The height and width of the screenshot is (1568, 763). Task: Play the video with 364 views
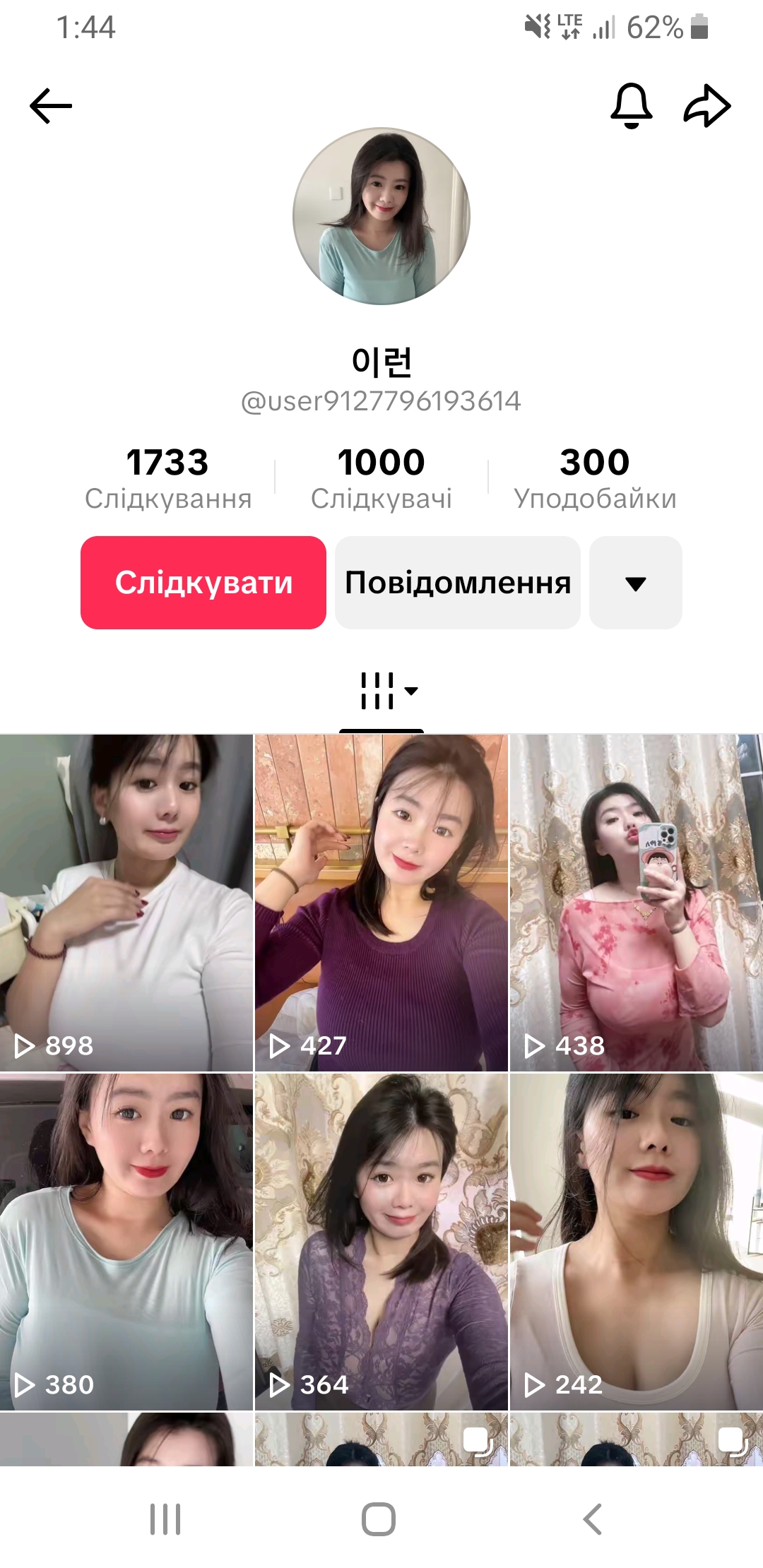(x=381, y=1242)
